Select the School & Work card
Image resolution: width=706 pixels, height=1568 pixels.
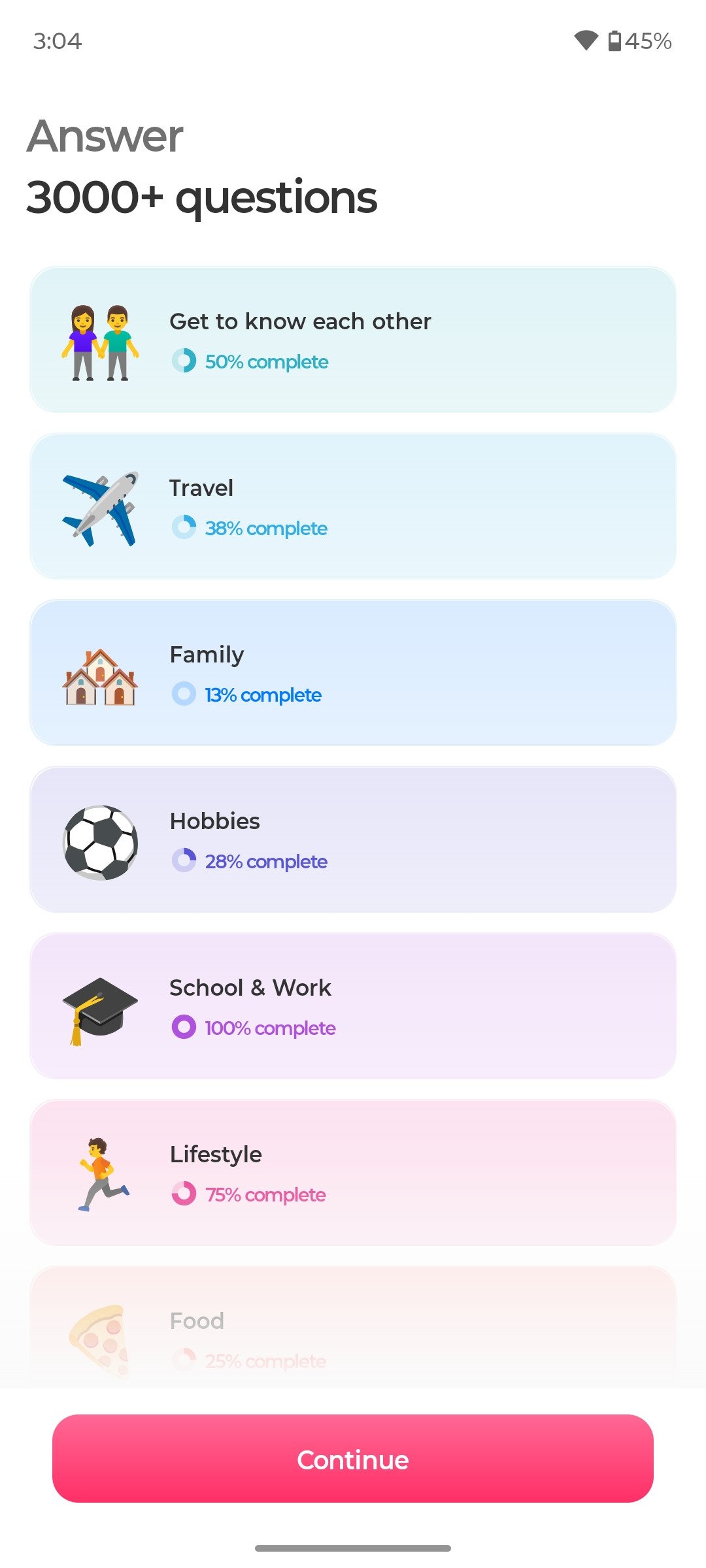point(353,1006)
